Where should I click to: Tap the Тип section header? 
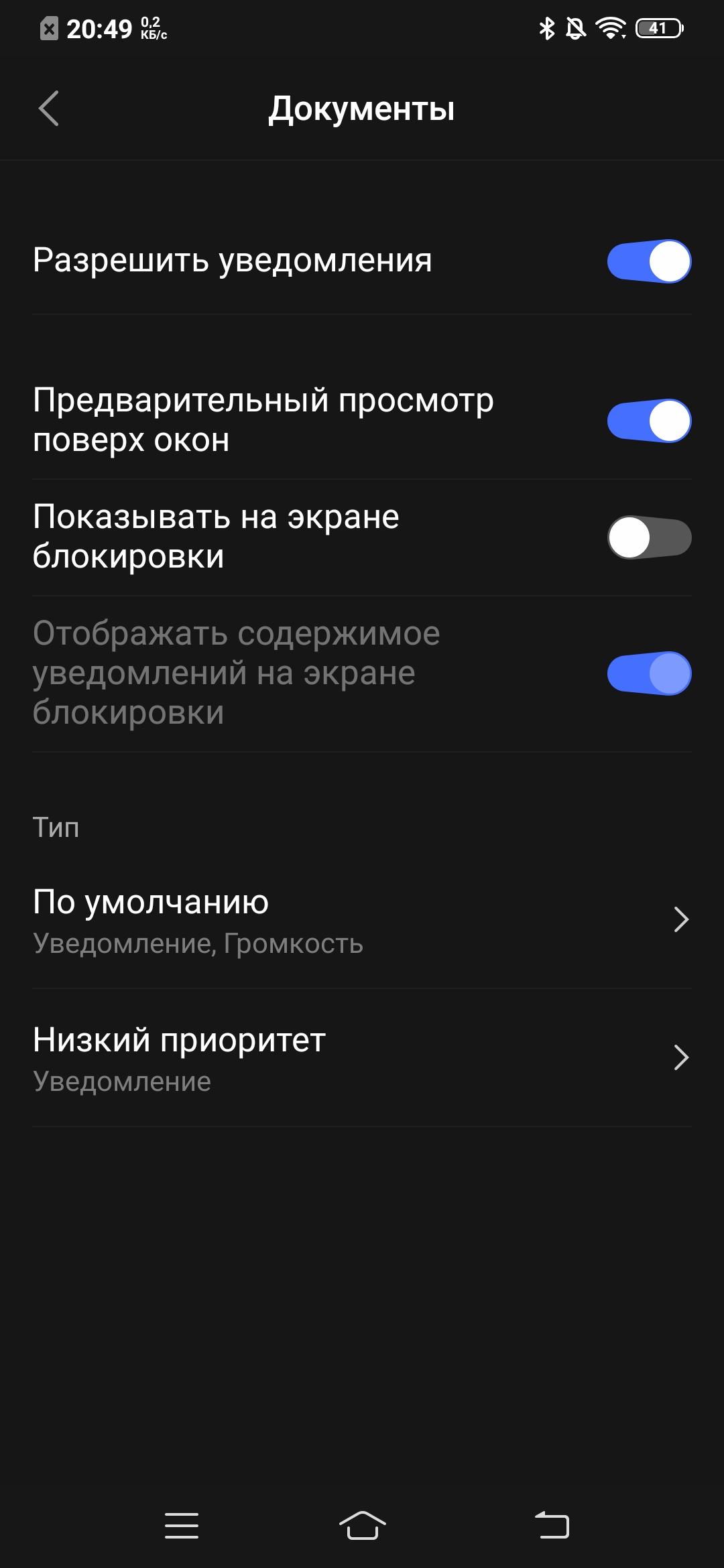[x=56, y=827]
